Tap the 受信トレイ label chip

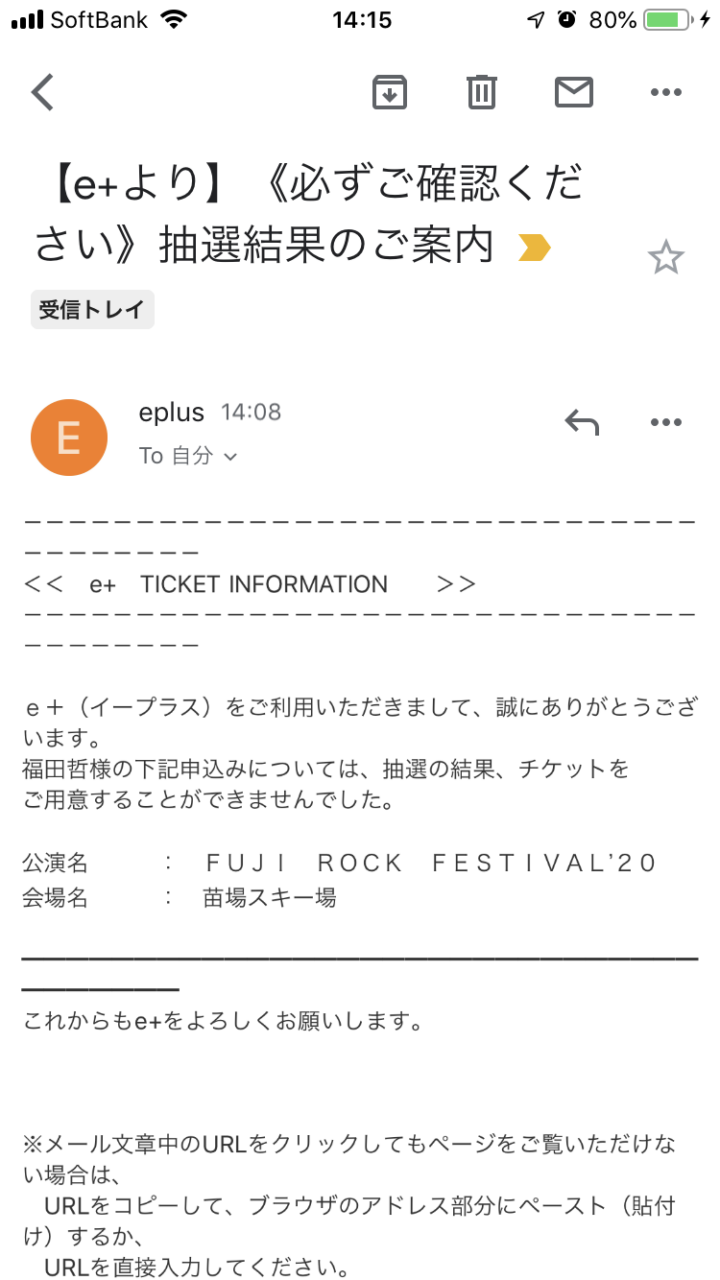[92, 309]
